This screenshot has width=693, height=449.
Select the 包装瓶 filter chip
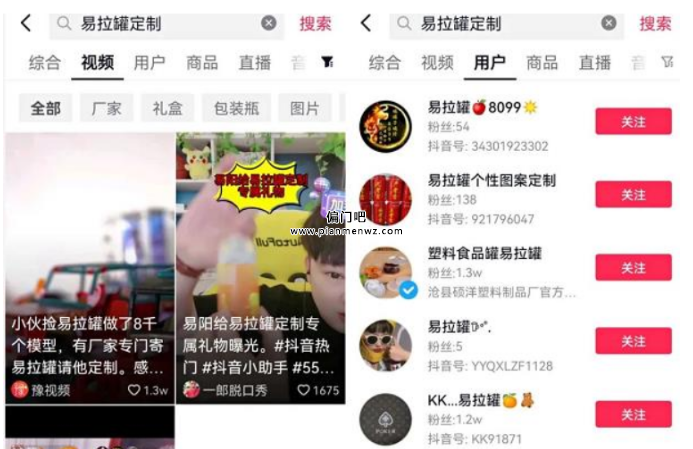coord(236,108)
